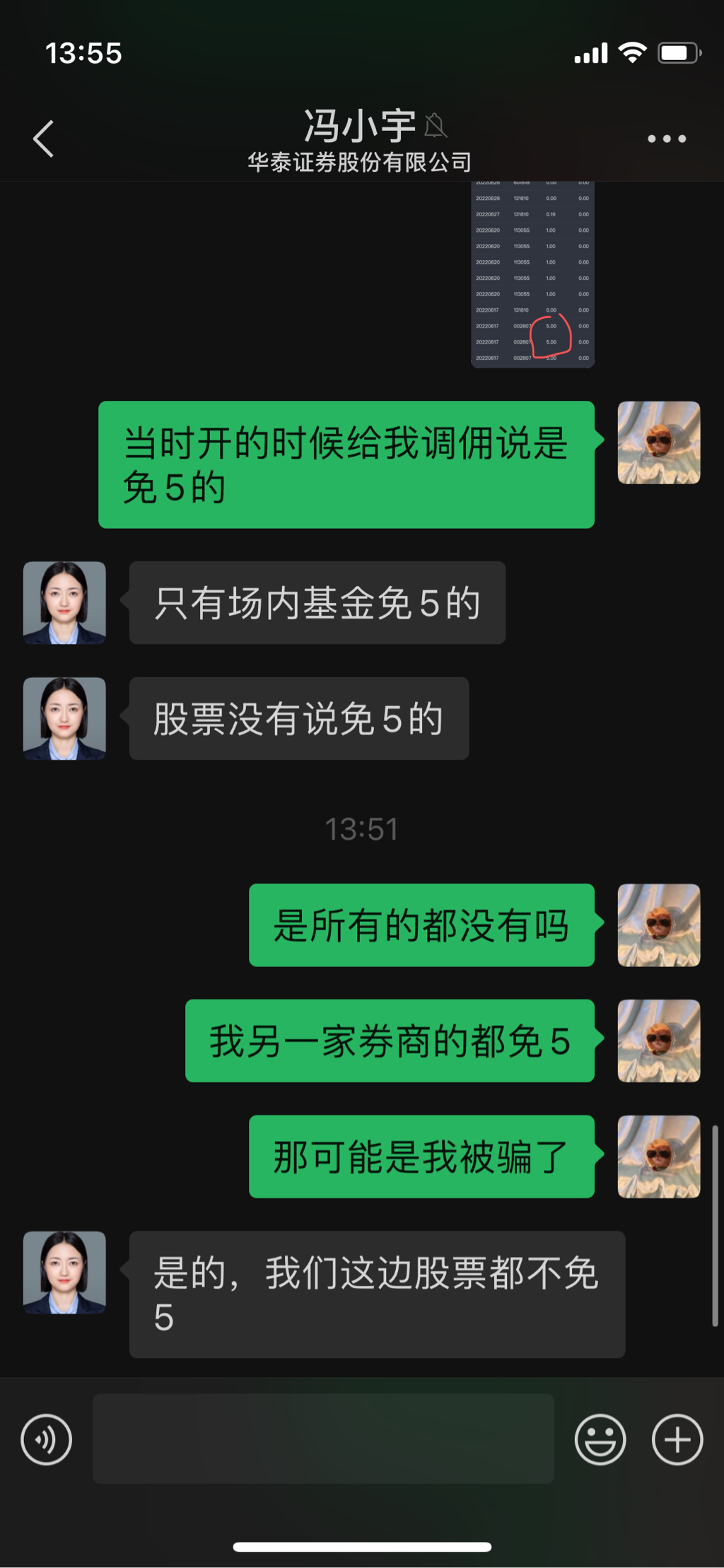Go back to the chat list
This screenshot has height=1568, width=724.
(x=44, y=139)
